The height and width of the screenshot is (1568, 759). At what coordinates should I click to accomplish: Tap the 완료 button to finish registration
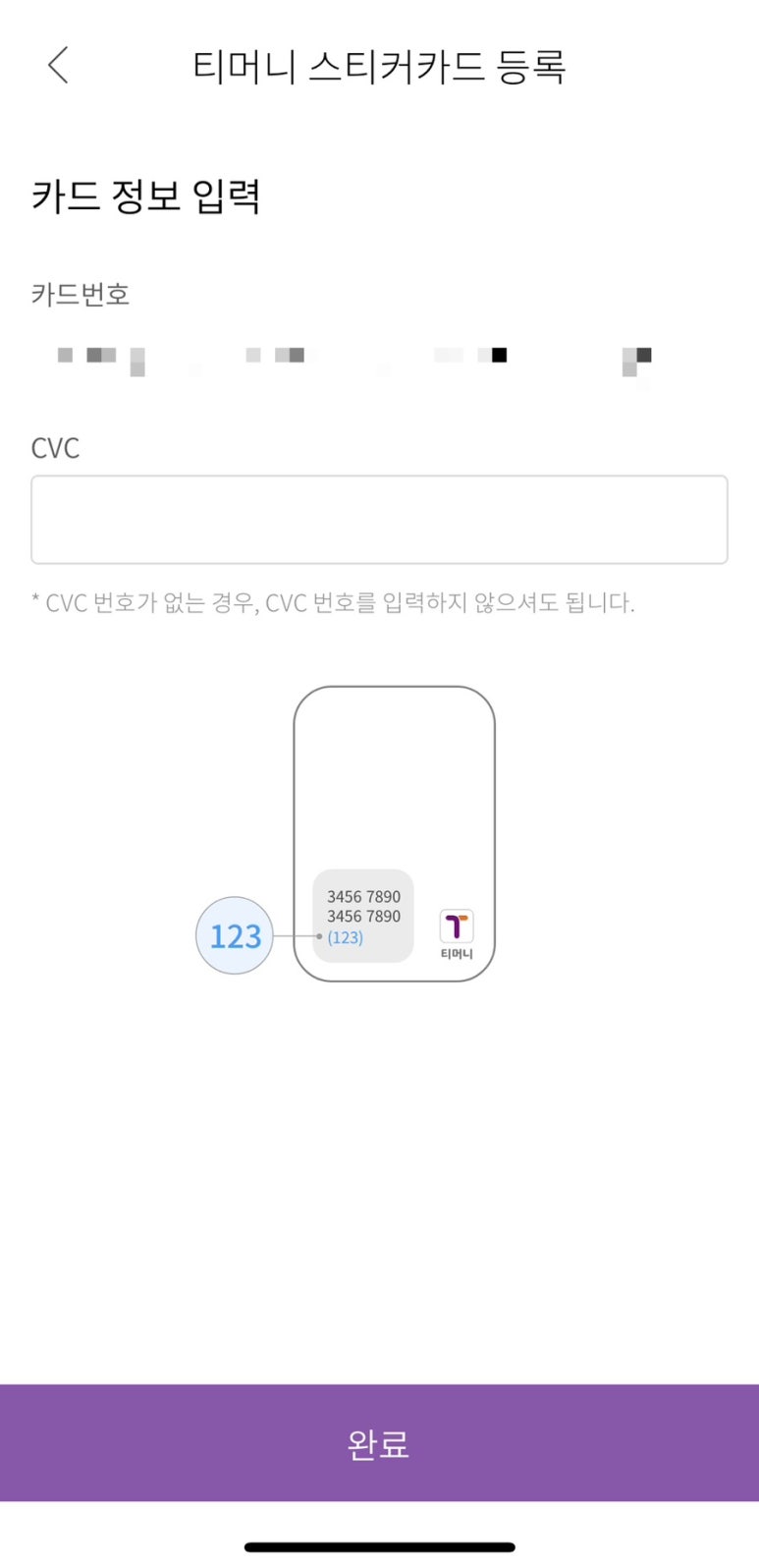(x=379, y=1443)
